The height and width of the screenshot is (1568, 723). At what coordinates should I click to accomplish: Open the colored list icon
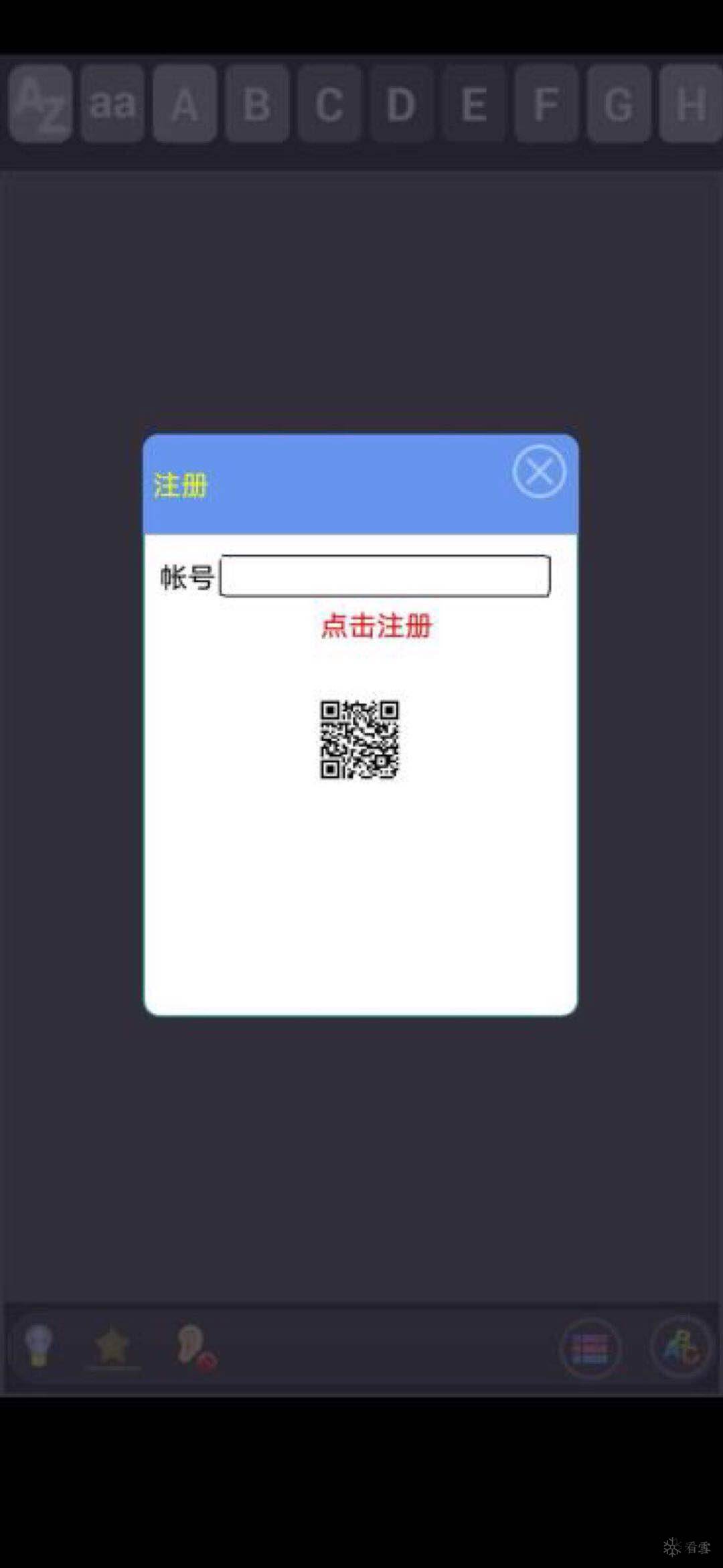tap(590, 1348)
